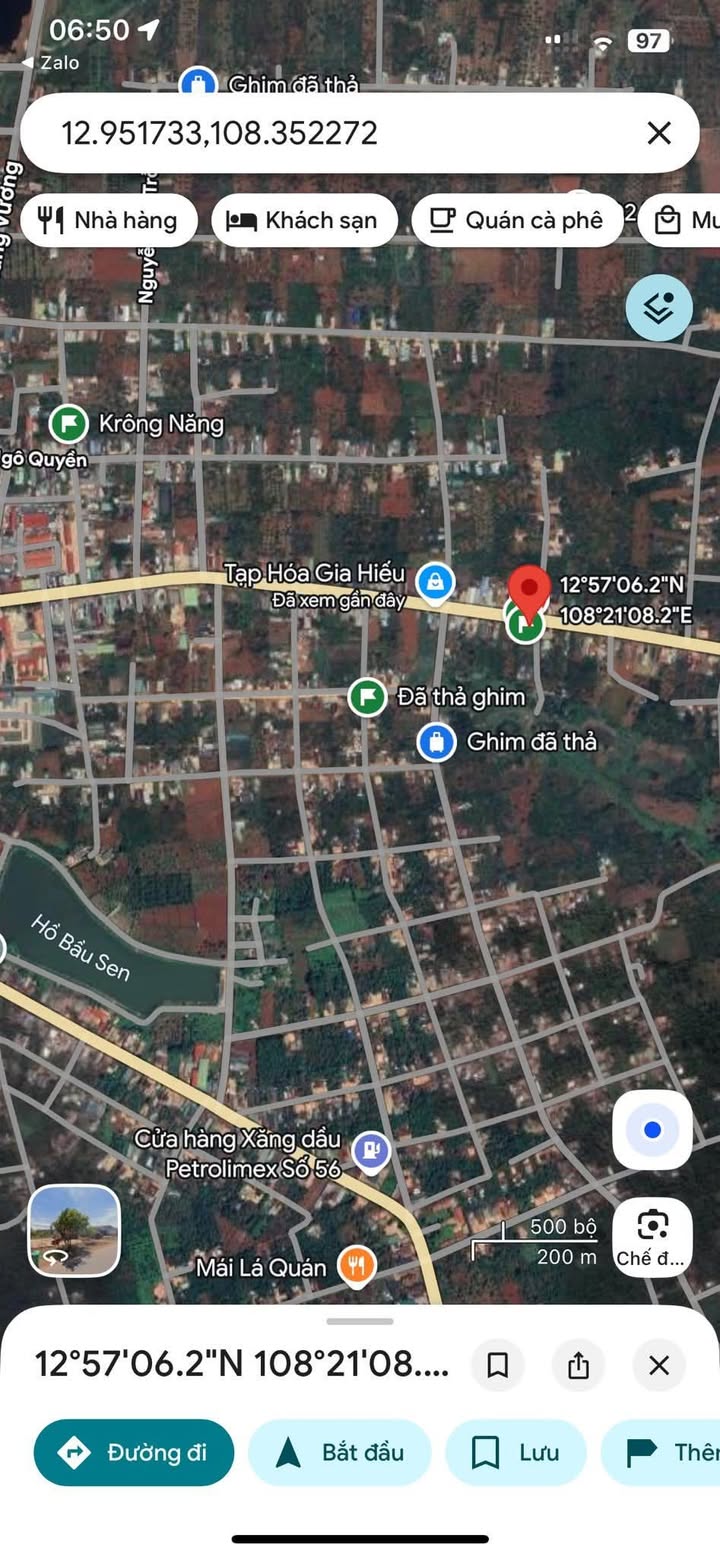
Task: Show Quán cà phê nearby
Action: pos(517,220)
